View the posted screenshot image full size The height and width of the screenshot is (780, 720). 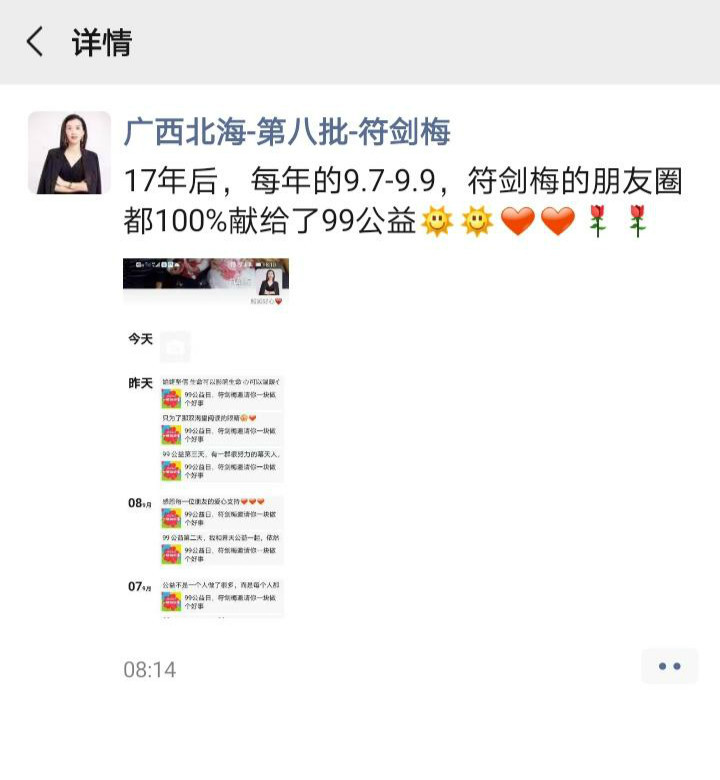pos(205,438)
